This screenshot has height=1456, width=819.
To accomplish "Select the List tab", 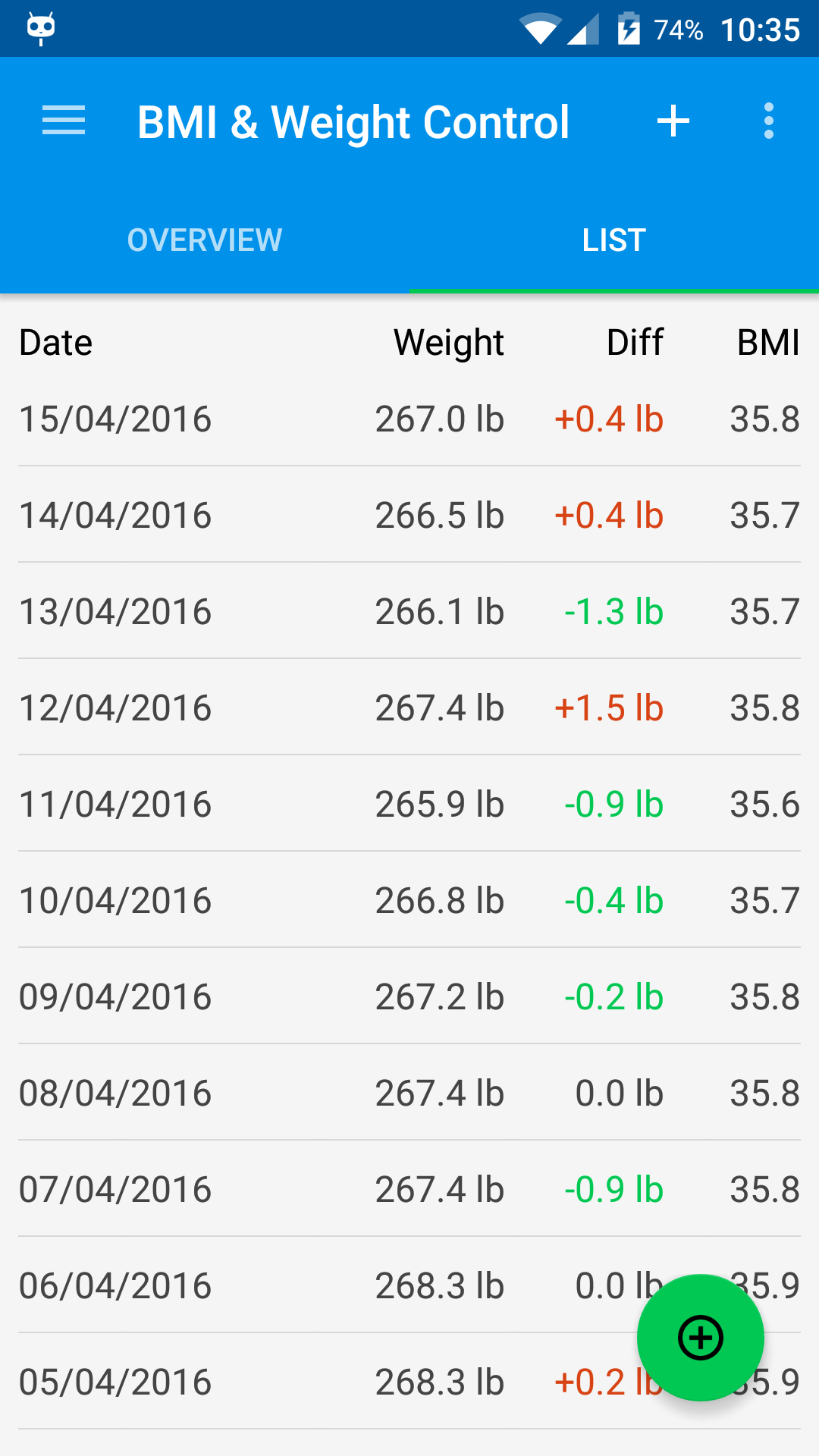I will [x=614, y=240].
